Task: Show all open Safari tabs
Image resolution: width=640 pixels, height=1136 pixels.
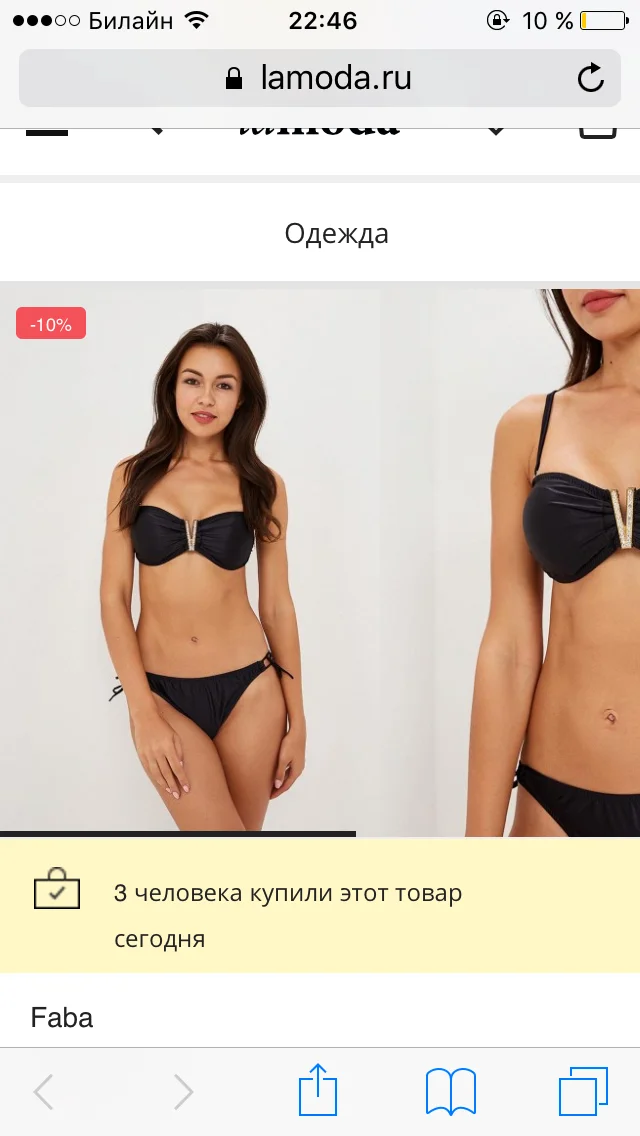Action: (583, 1092)
